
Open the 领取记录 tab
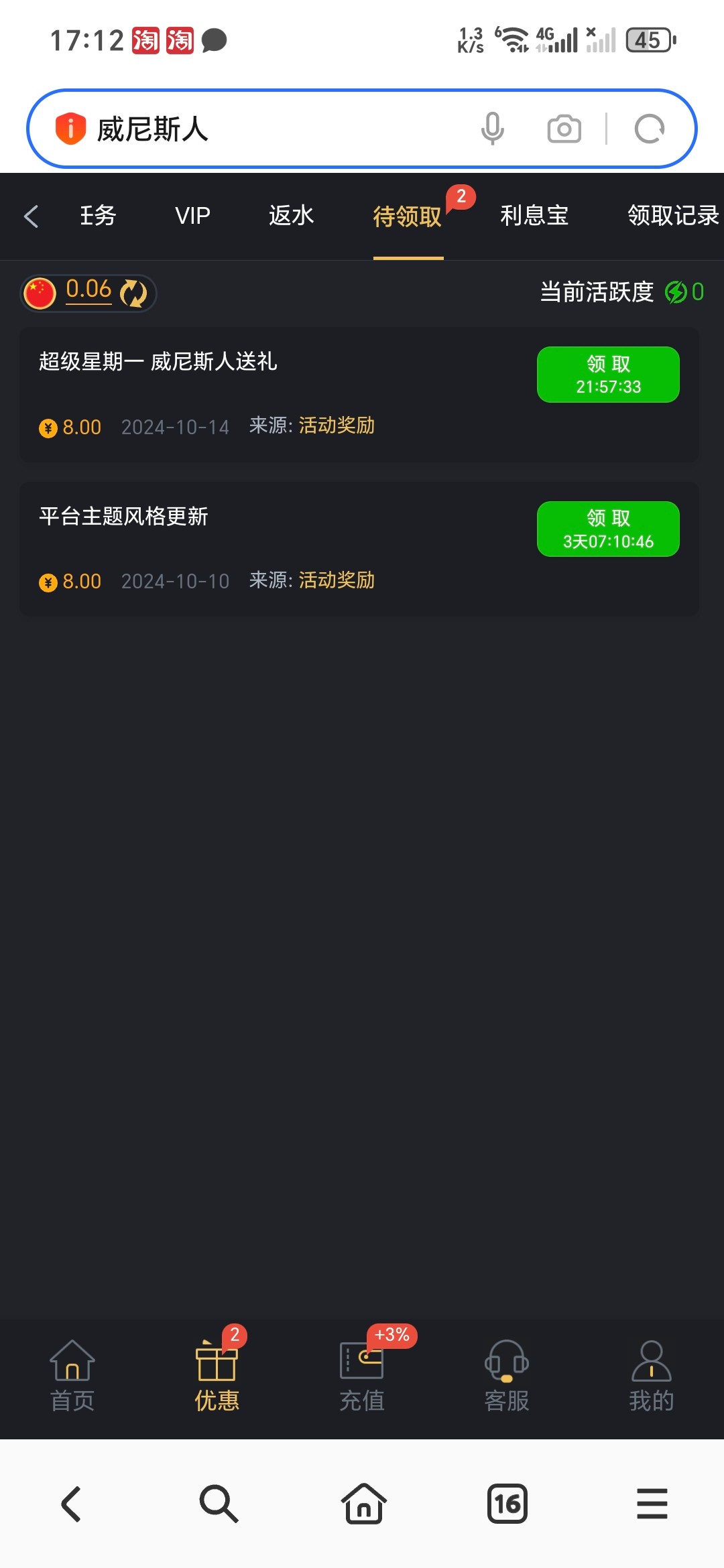673,216
